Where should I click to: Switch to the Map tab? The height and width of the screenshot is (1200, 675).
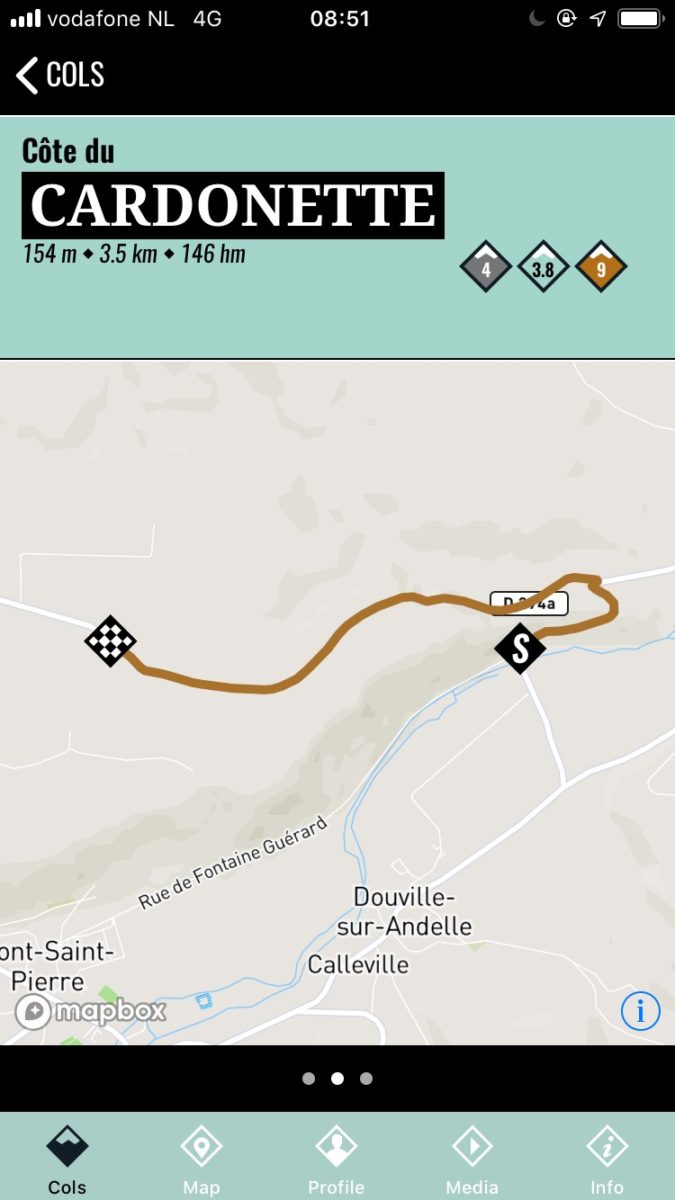click(201, 1158)
